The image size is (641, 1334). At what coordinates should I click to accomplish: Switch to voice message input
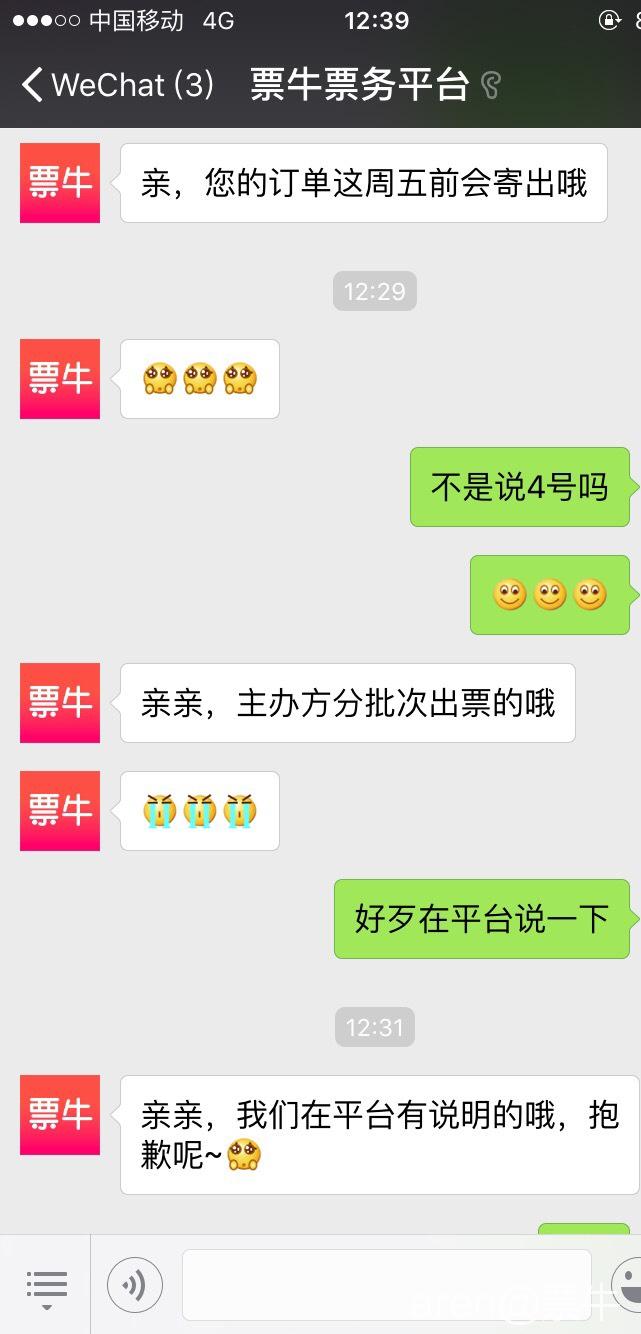click(x=135, y=1285)
